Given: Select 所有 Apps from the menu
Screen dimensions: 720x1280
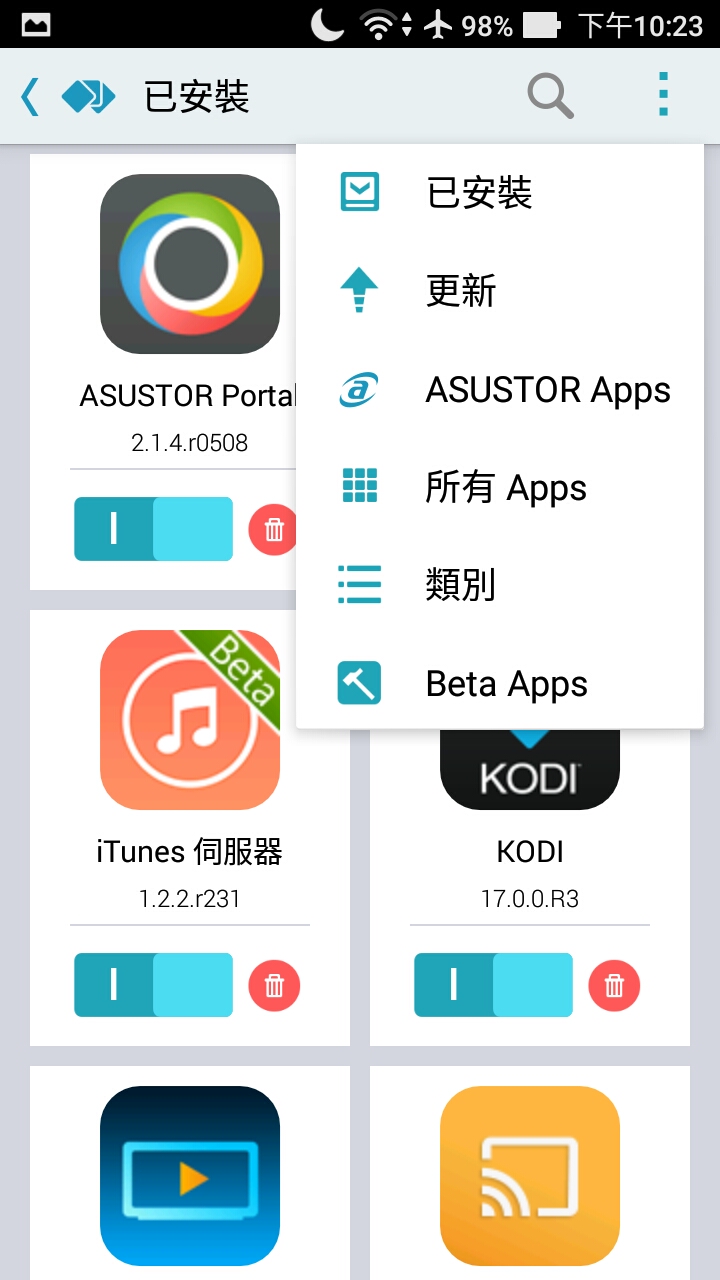Looking at the screenshot, I should click(x=500, y=487).
